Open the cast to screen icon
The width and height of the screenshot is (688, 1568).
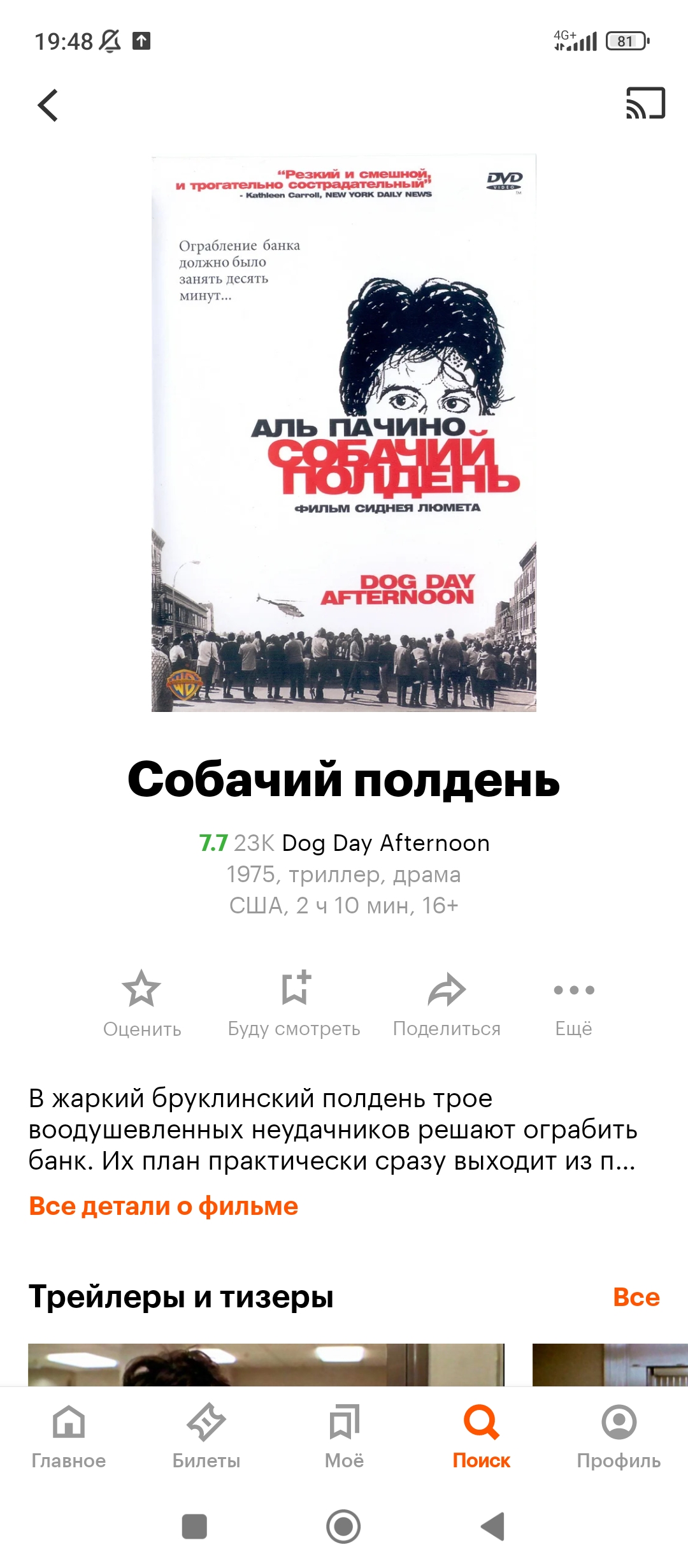tap(645, 103)
